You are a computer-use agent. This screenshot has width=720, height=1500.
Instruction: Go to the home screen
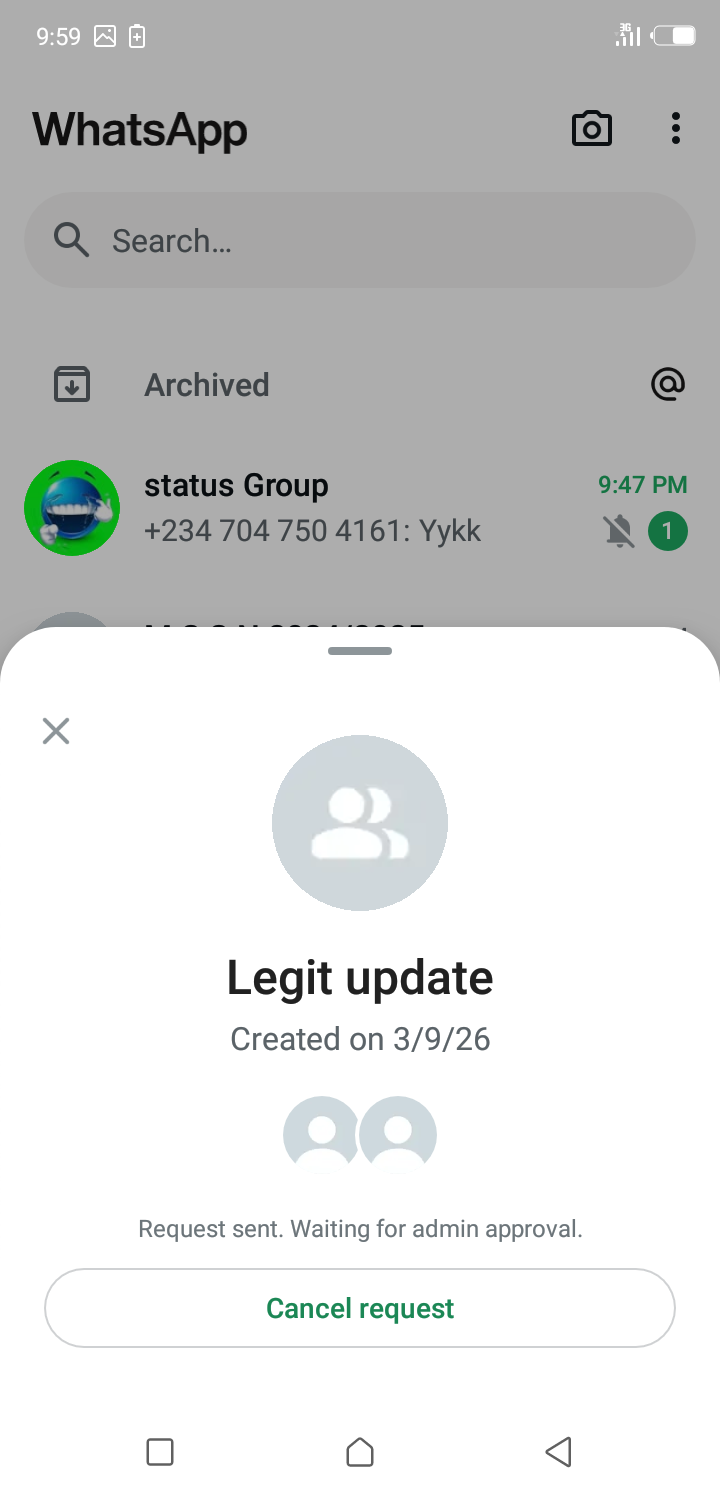point(360,1452)
